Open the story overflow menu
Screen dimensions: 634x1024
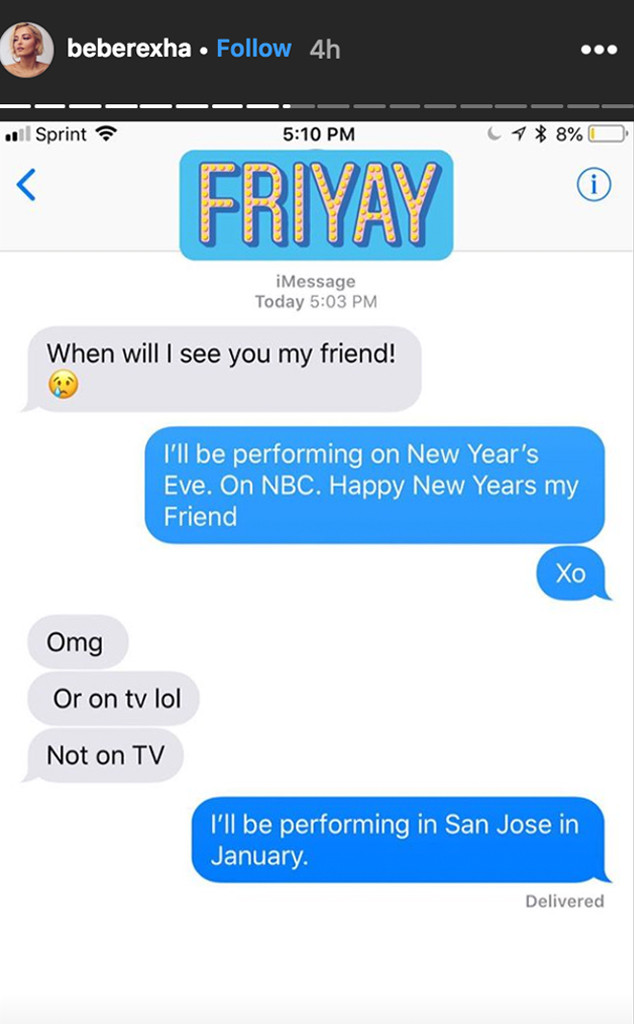tap(599, 49)
